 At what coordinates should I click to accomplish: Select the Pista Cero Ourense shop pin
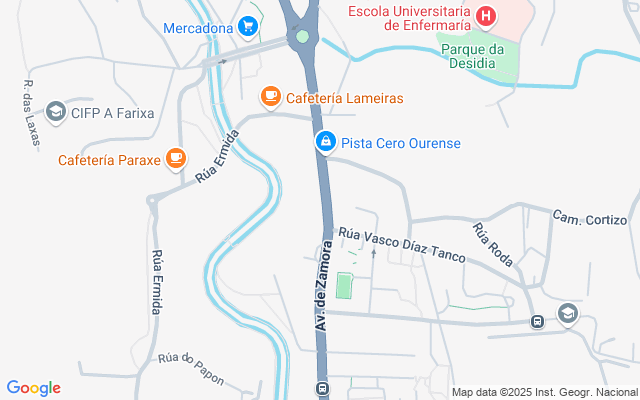coord(325,143)
